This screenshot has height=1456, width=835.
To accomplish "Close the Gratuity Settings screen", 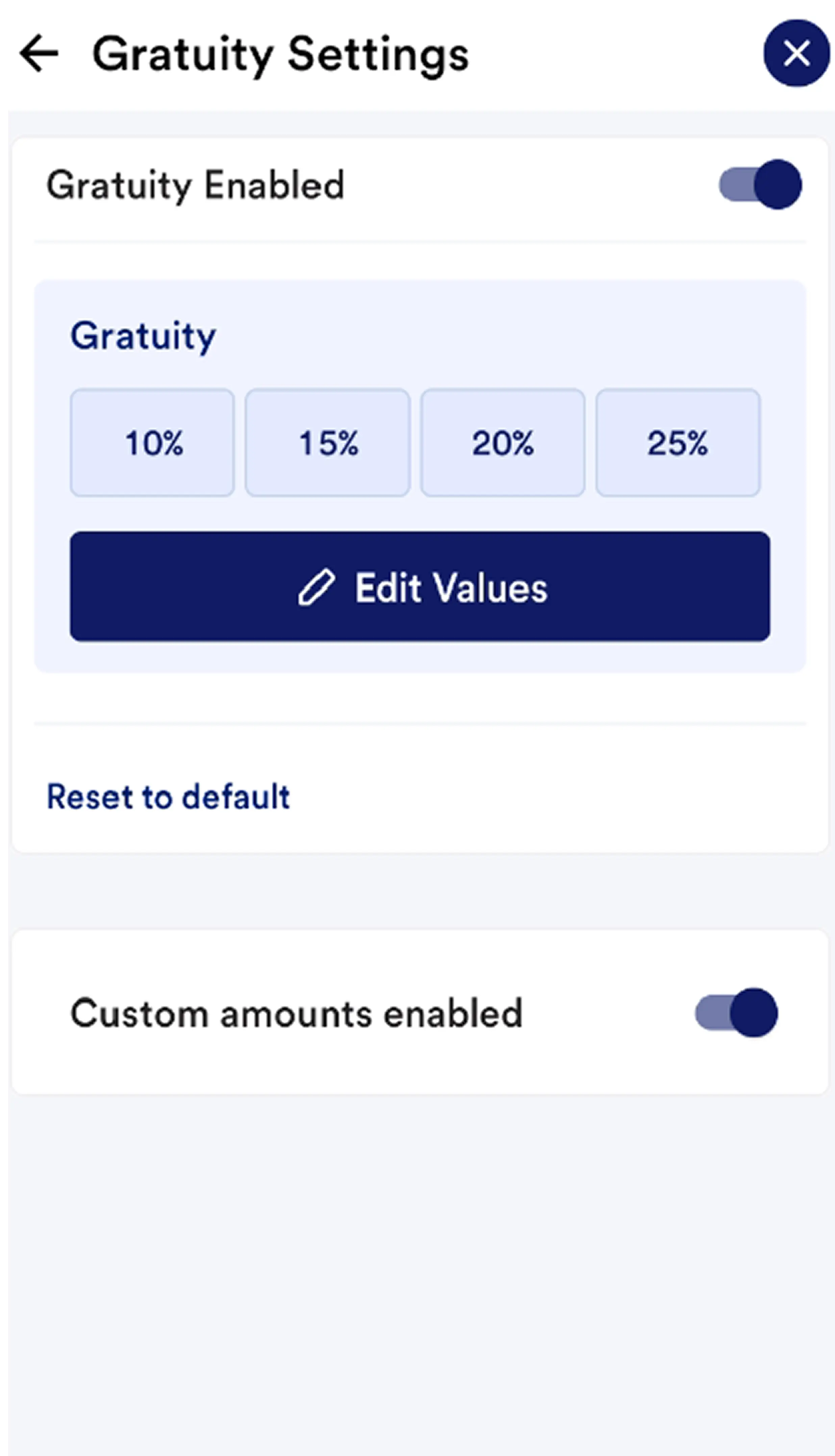I will [796, 53].
